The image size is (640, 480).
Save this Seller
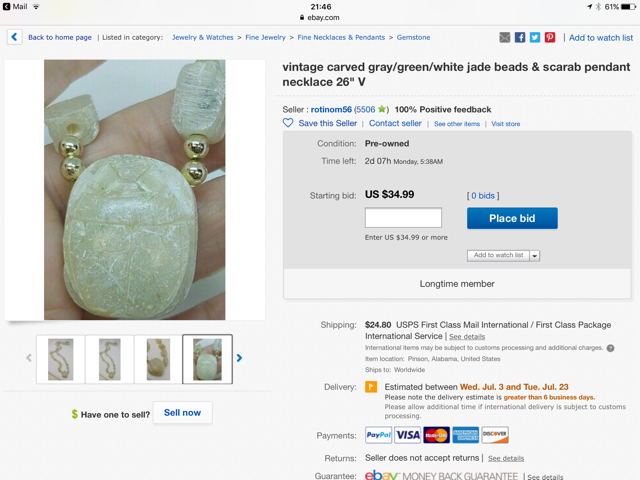(x=327, y=123)
